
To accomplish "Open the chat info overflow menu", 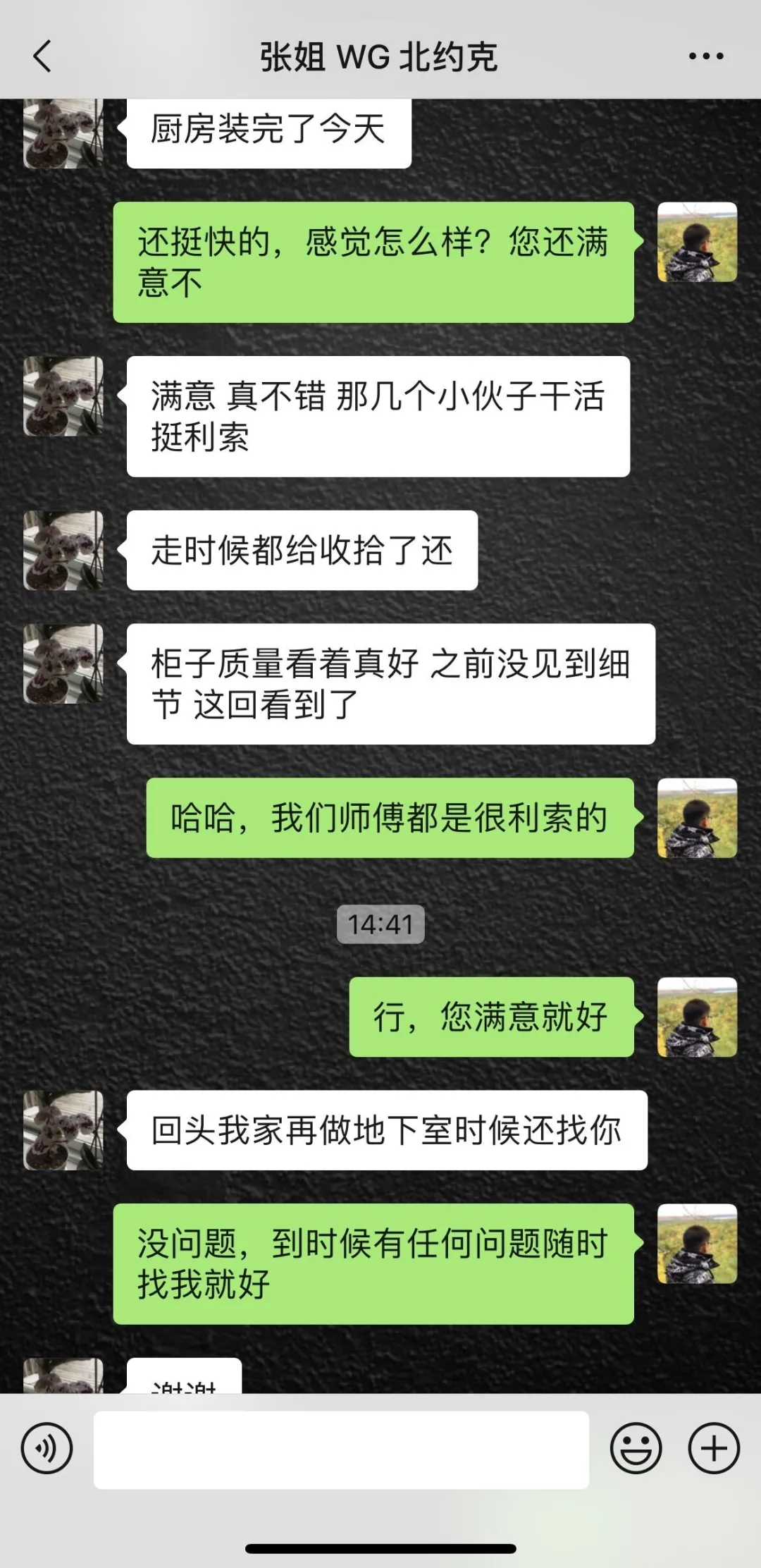I will [706, 56].
